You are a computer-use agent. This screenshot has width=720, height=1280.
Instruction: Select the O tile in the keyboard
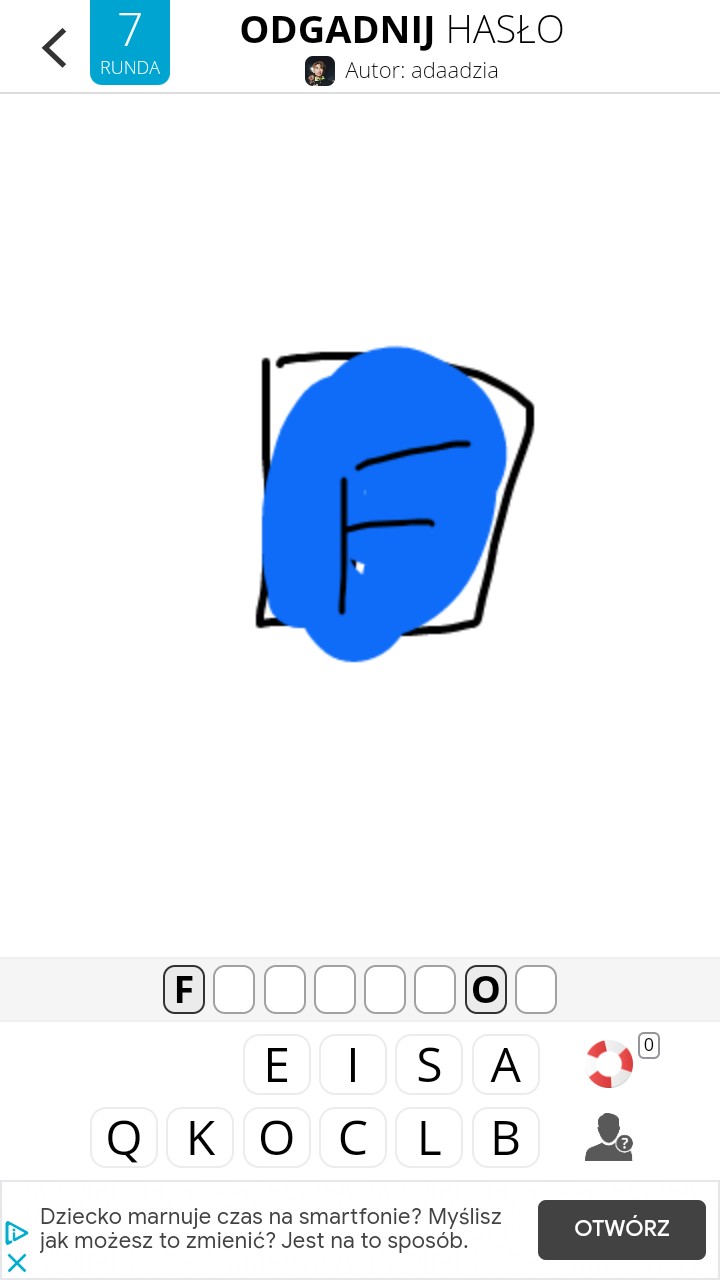pyautogui.click(x=277, y=1138)
